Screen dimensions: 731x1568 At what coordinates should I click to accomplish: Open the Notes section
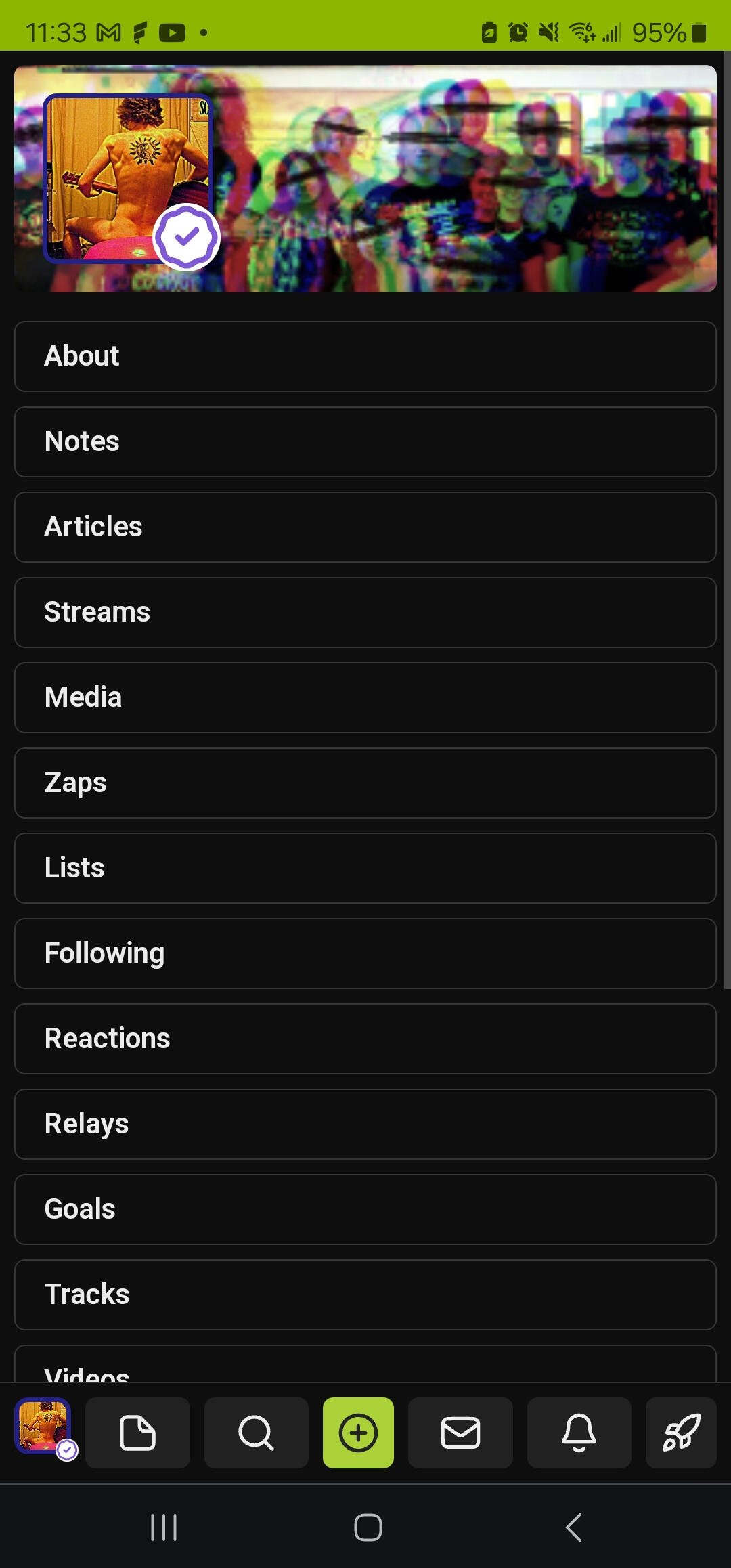tap(365, 441)
